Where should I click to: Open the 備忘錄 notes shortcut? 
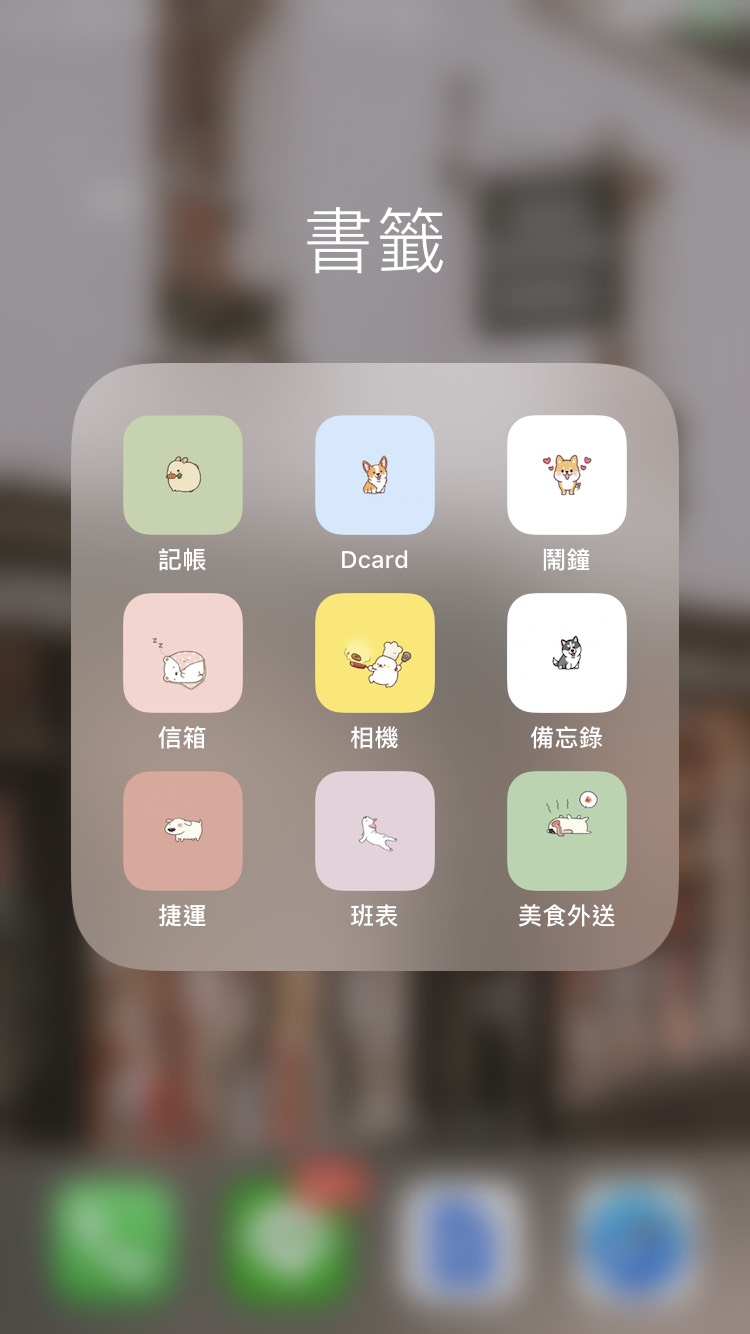567,653
